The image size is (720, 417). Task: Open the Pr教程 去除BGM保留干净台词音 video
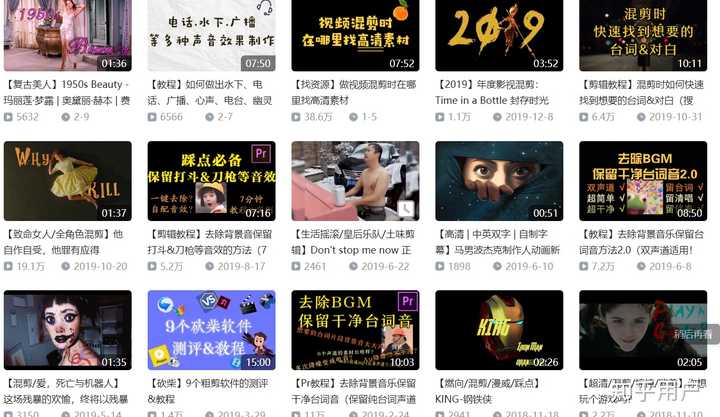click(x=355, y=330)
